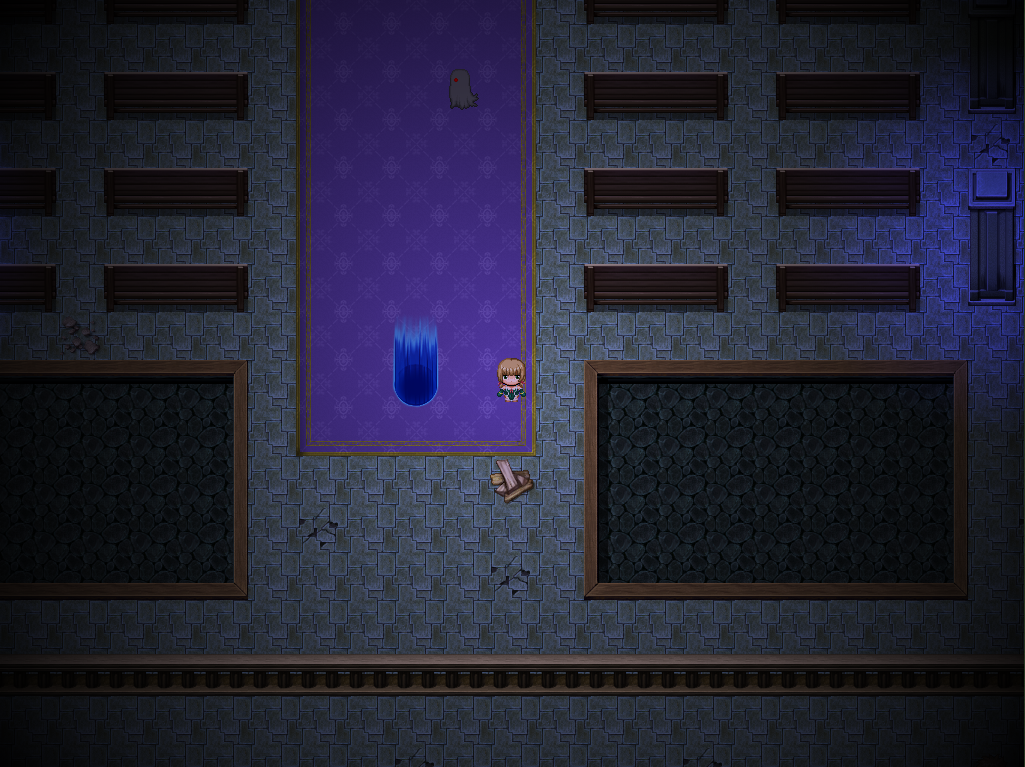Tap the glowing blue portal on the carpet
Screen dimensions: 1025x767
coord(415,366)
